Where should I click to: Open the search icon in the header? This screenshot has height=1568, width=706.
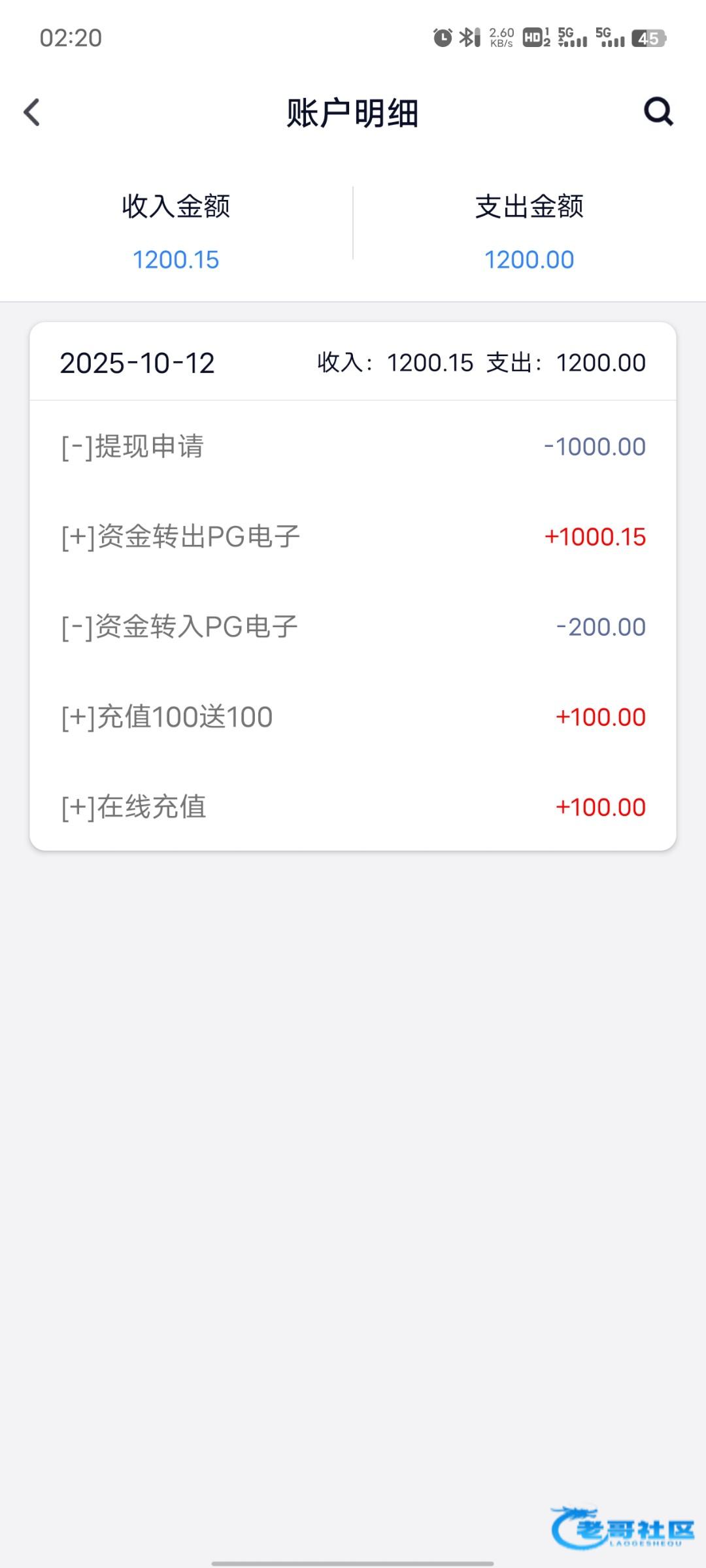point(658,112)
